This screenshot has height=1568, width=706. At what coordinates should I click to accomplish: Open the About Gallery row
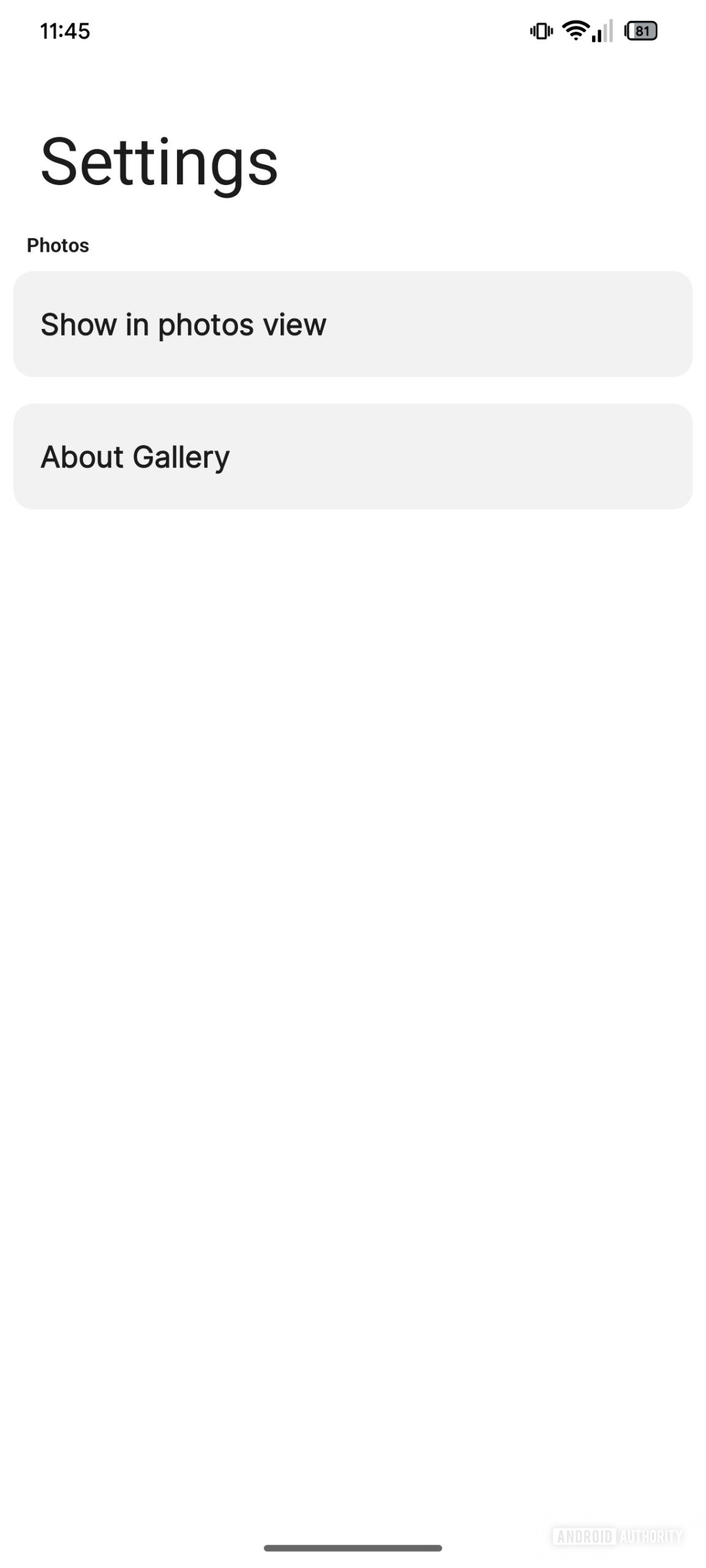pos(352,456)
